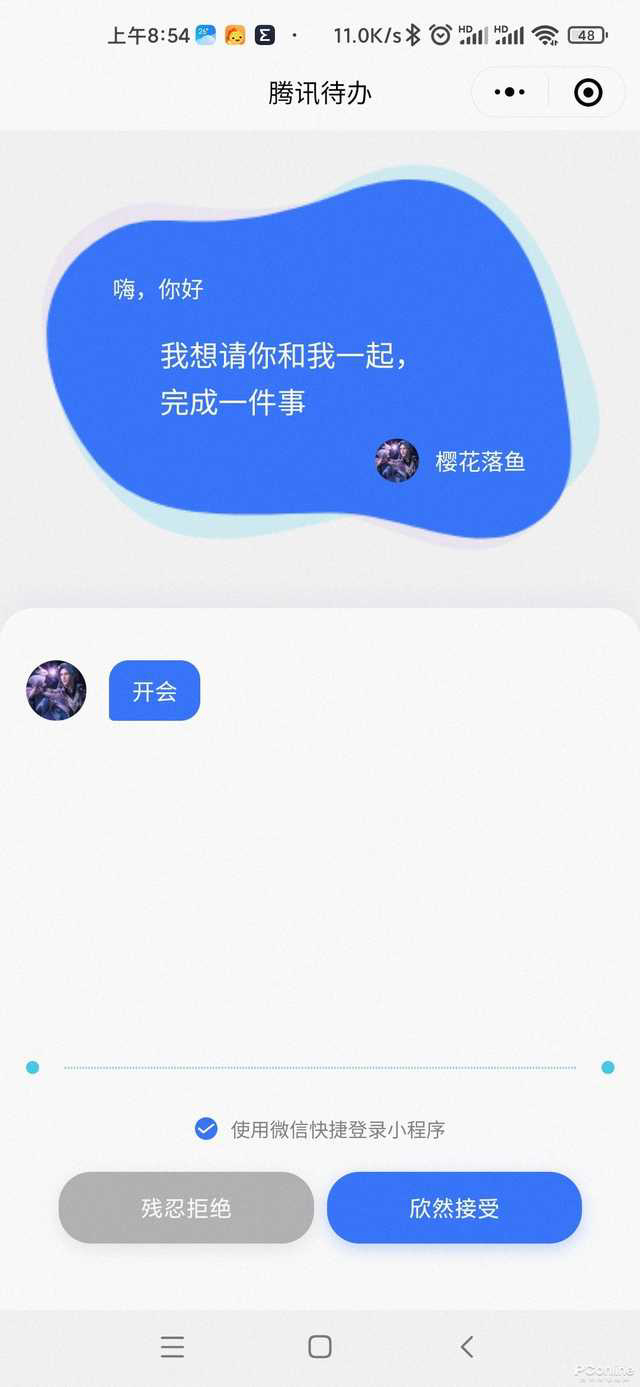Close the mini program with the circle icon
640x1387 pixels.
click(588, 93)
